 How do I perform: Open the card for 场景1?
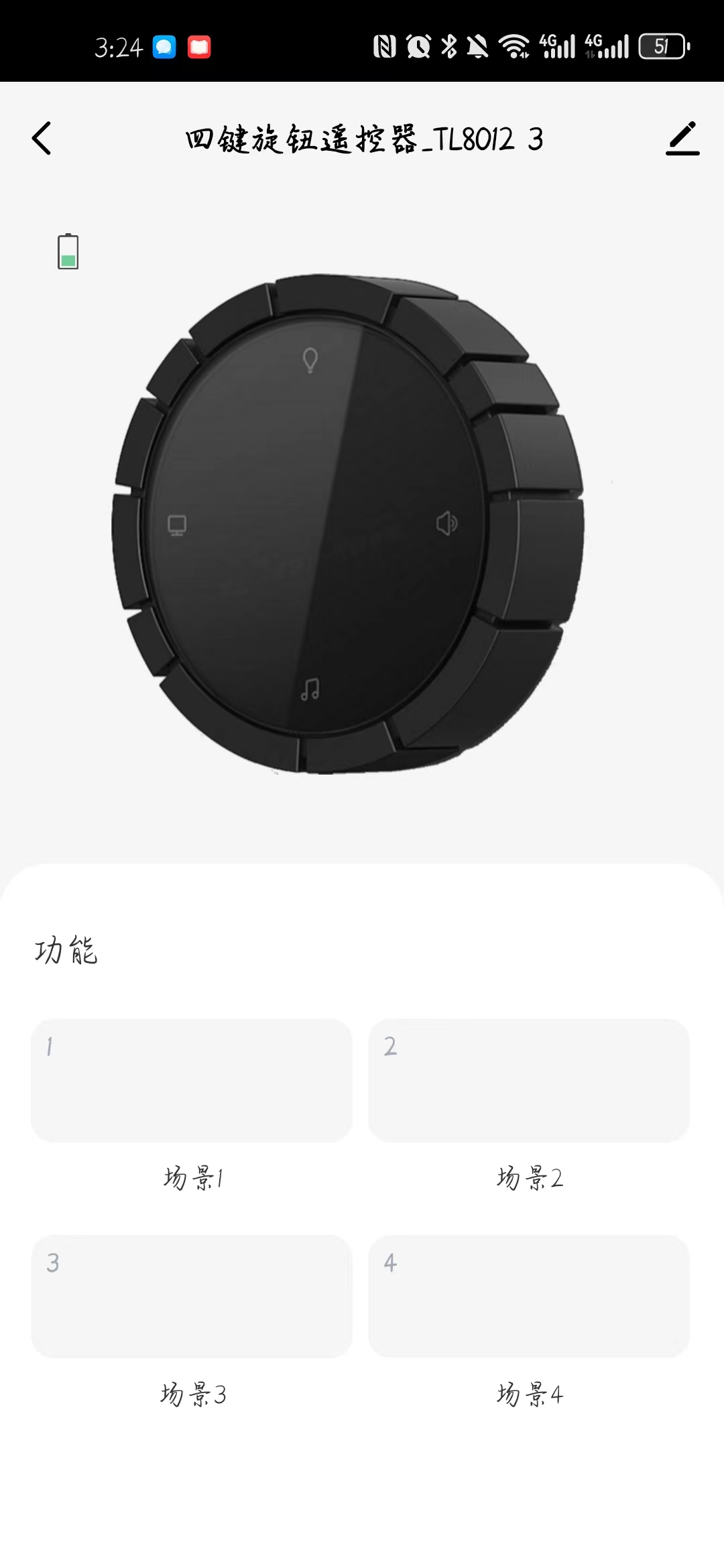click(192, 1080)
